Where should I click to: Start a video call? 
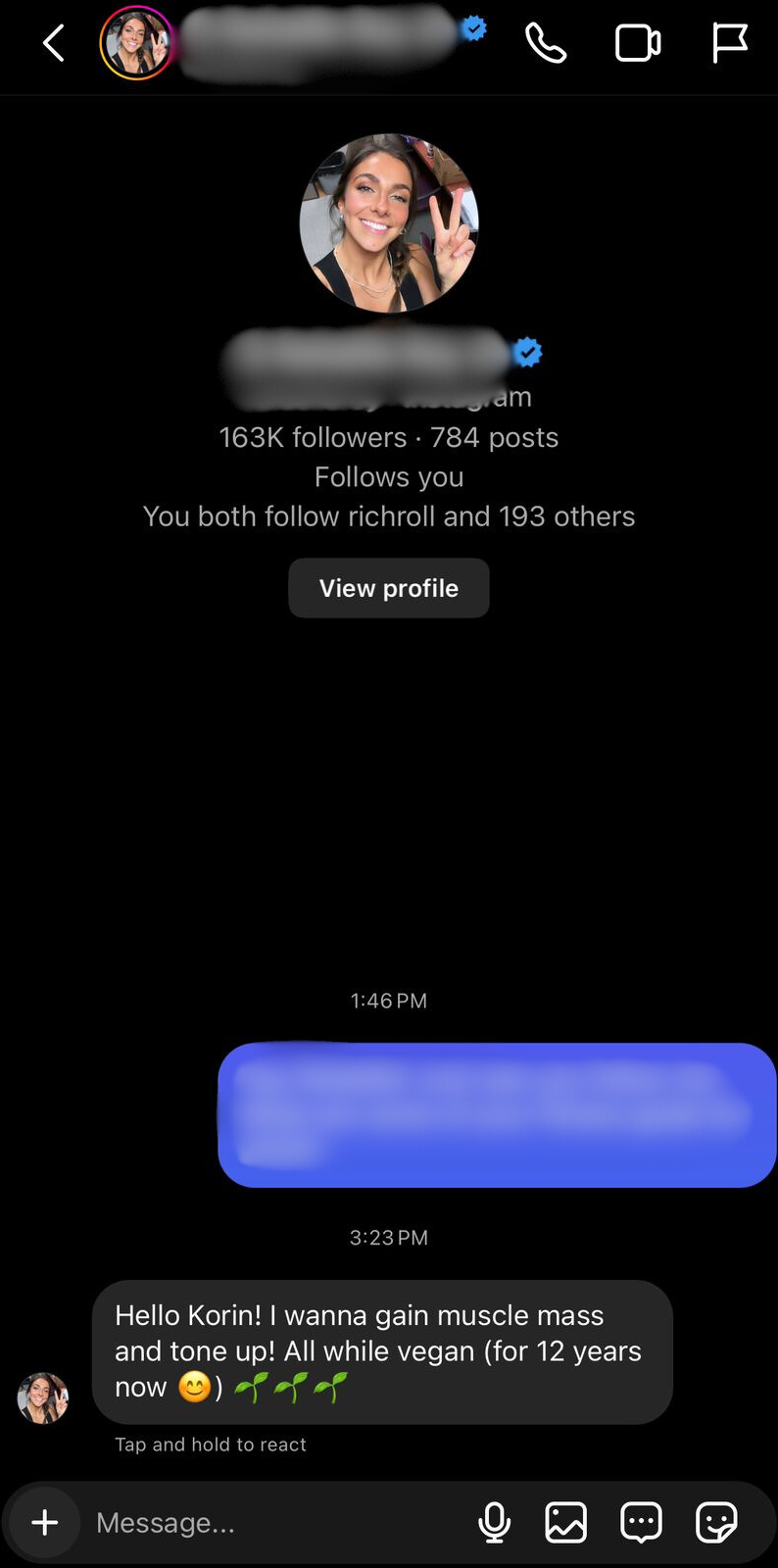tap(637, 43)
